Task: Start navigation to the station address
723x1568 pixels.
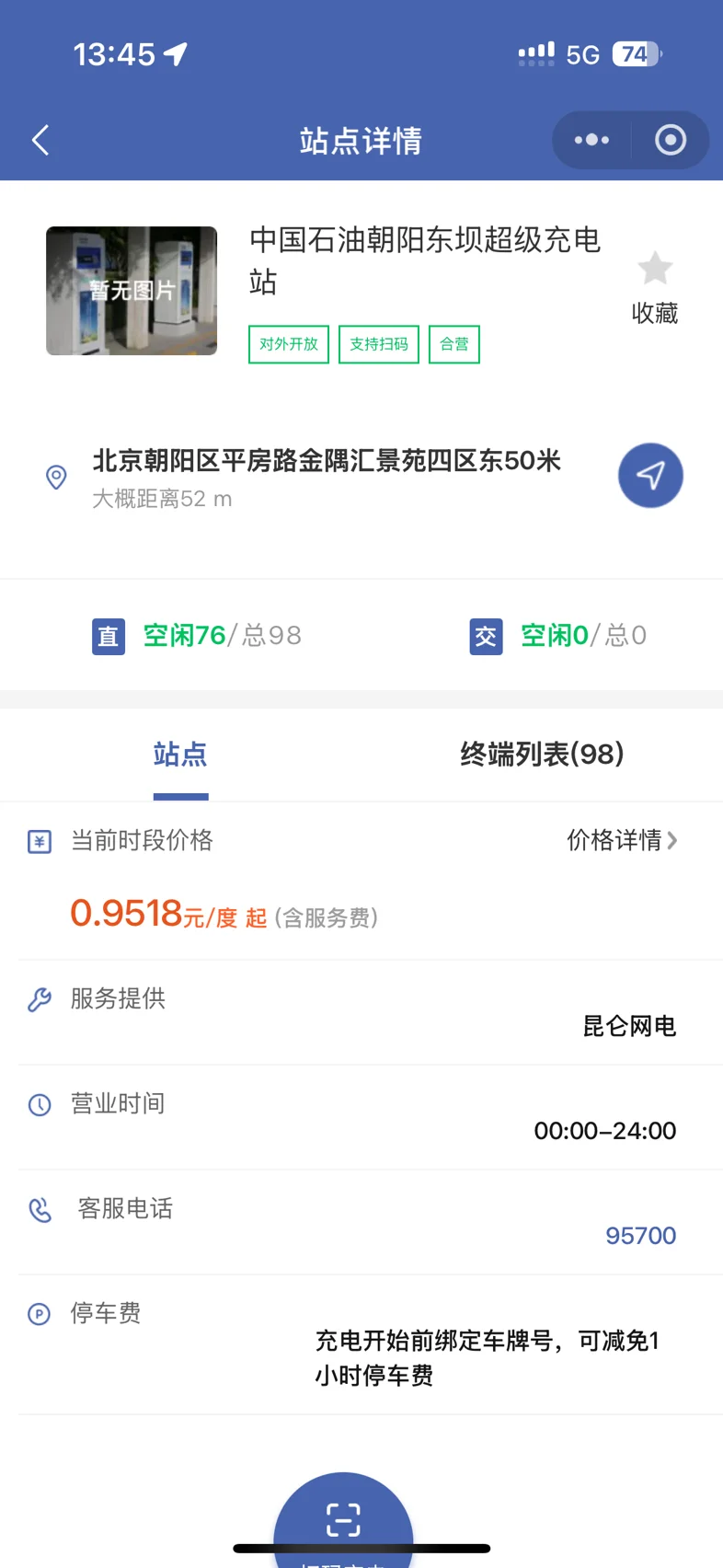Action: (650, 476)
